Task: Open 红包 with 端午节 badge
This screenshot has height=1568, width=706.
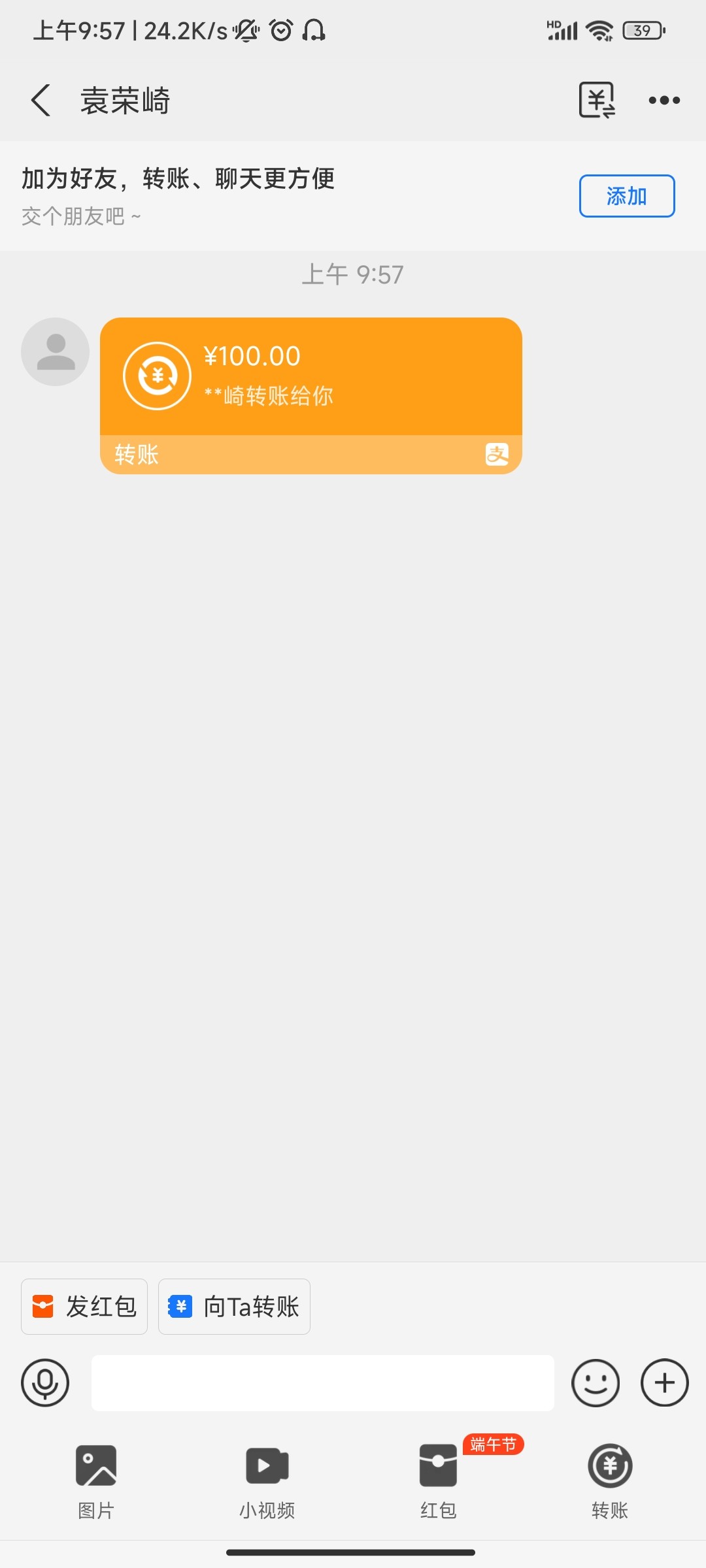Action: point(438,1480)
